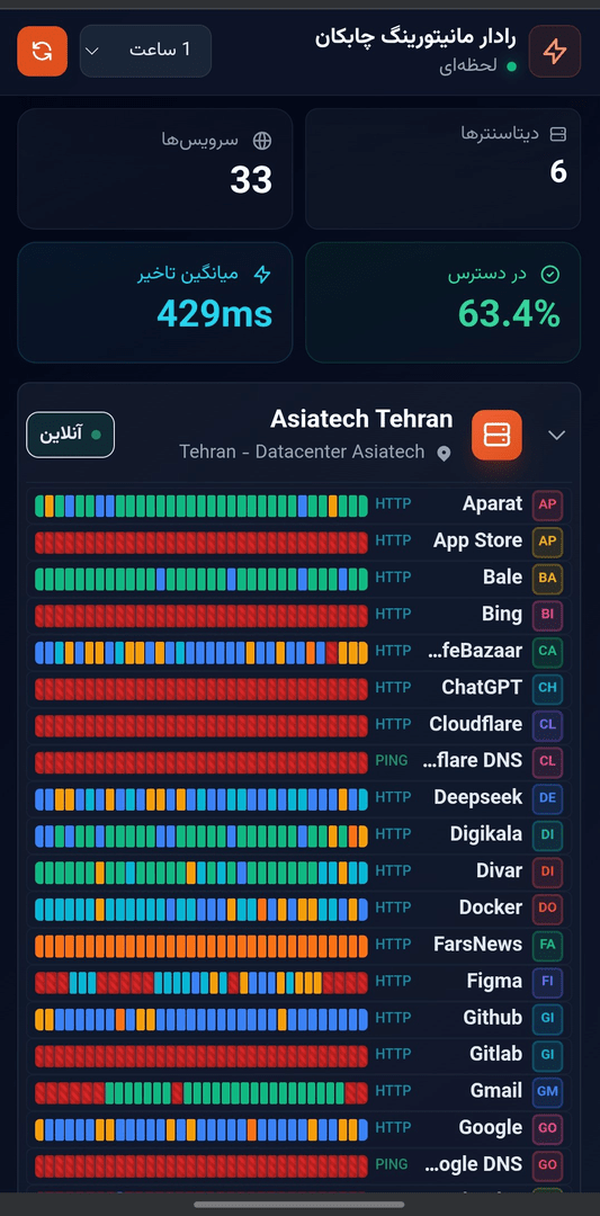Open the ChatGPT service row
600x1216 pixels.
(x=300, y=688)
